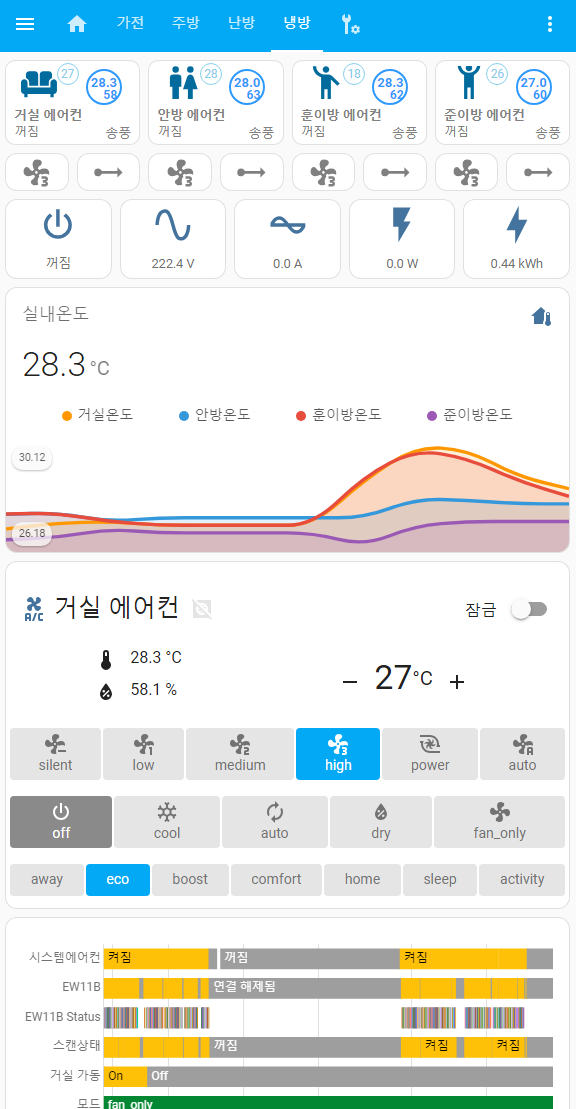
Task: Switch to the 주방 tab
Action: click(185, 23)
